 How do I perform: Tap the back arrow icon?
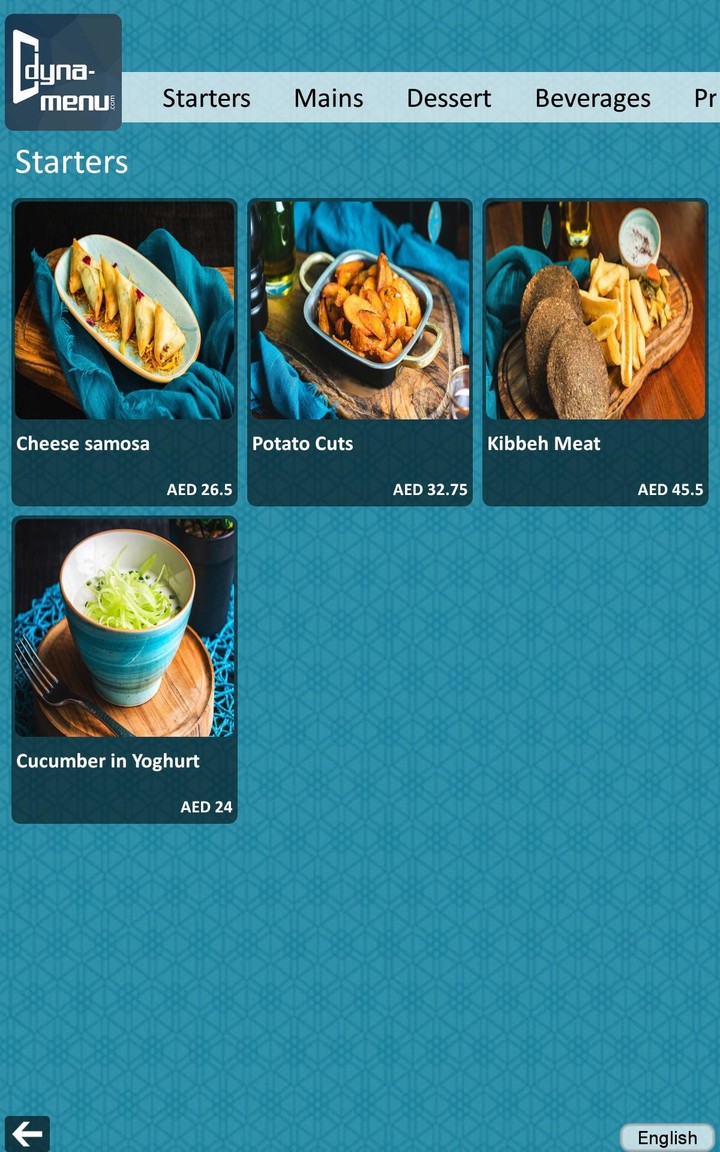point(27,1133)
